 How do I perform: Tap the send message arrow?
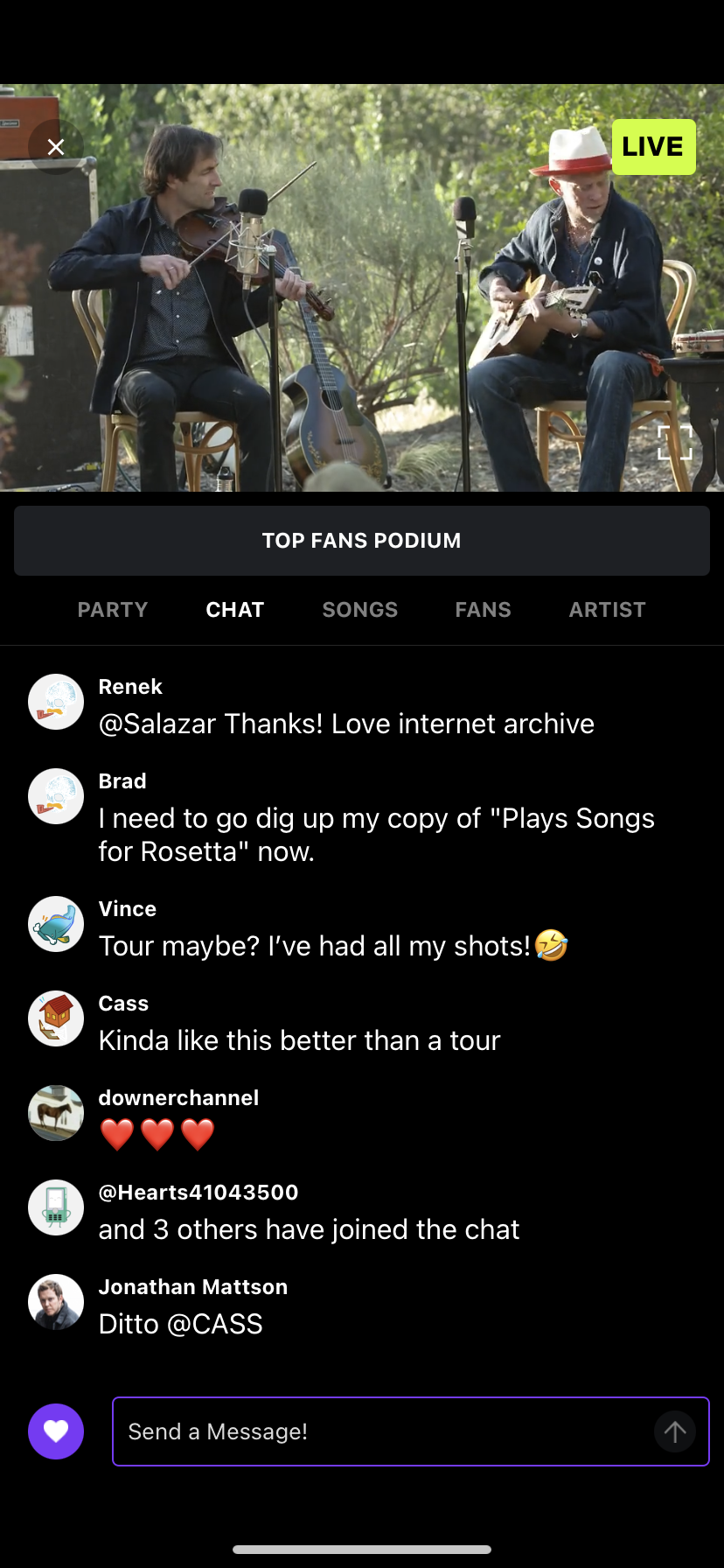click(674, 1431)
